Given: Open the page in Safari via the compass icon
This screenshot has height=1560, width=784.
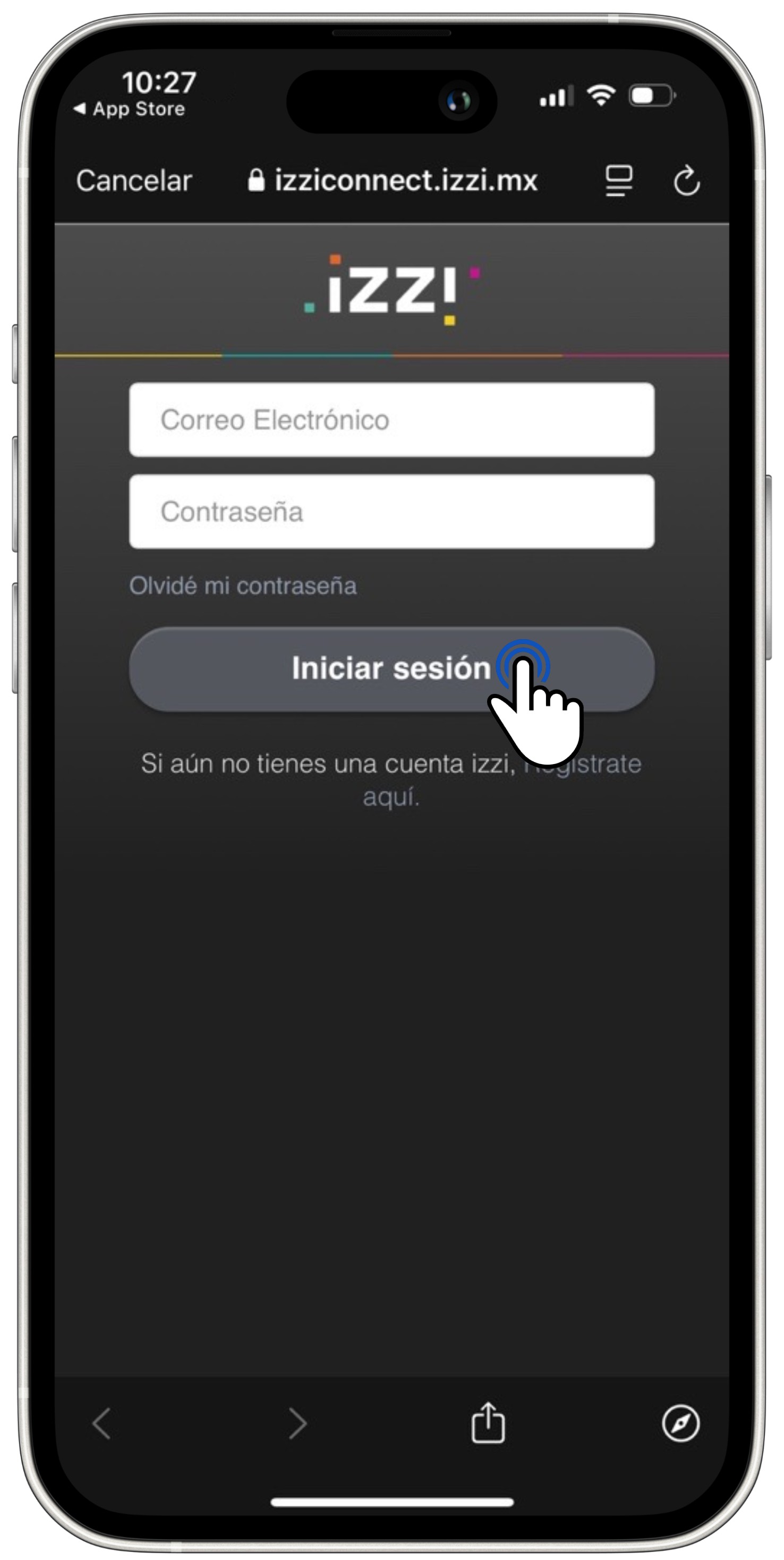Looking at the screenshot, I should tap(680, 1423).
